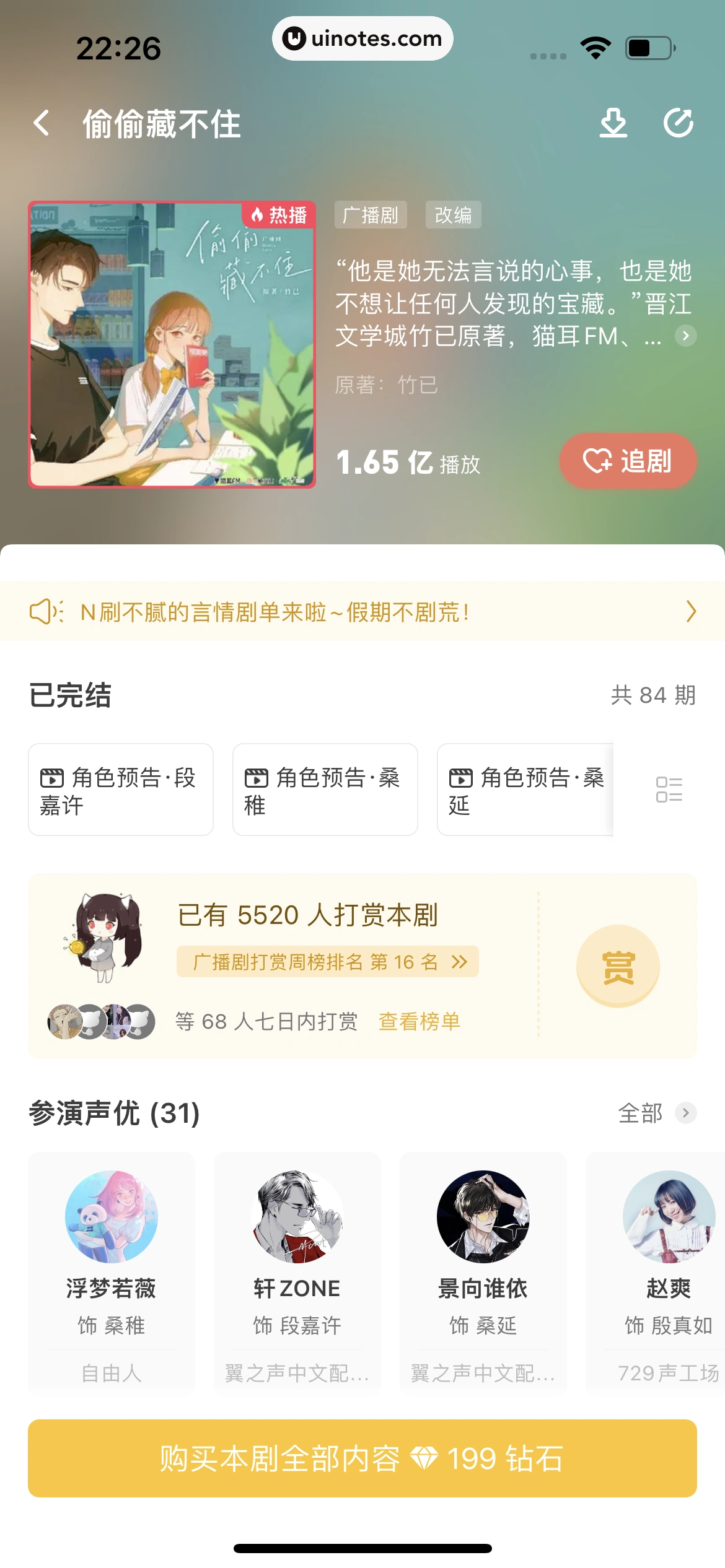Go back from 偷偷藏不住 page
The height and width of the screenshot is (1568, 725).
click(42, 123)
